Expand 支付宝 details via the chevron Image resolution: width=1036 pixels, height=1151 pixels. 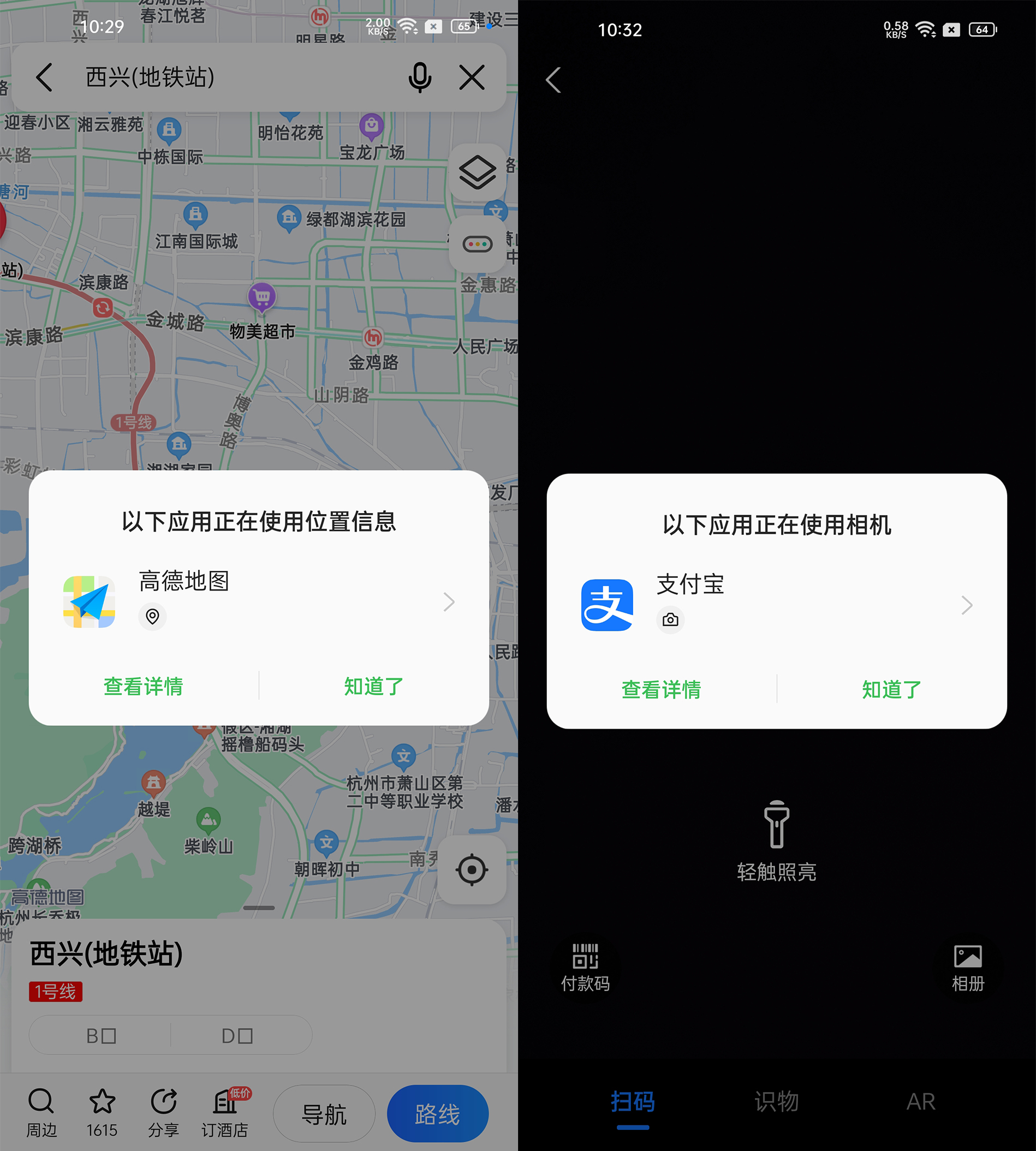(967, 605)
